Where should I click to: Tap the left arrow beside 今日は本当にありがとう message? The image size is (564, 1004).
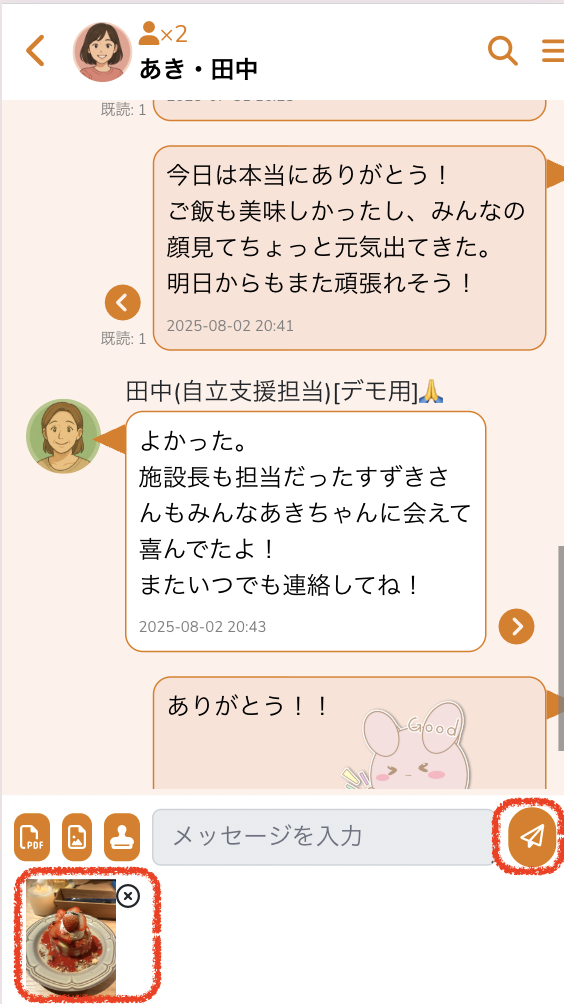[122, 302]
